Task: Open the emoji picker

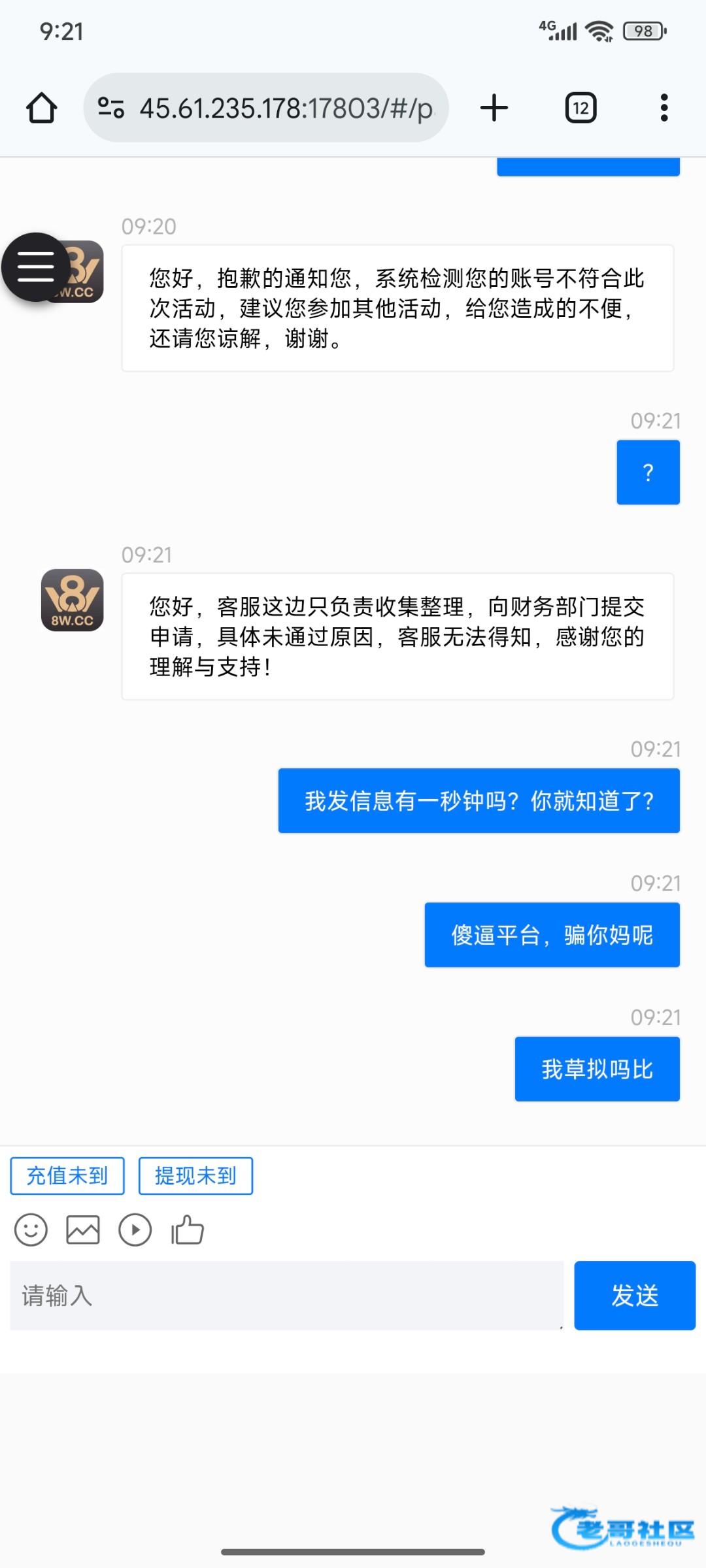Action: tap(31, 1230)
